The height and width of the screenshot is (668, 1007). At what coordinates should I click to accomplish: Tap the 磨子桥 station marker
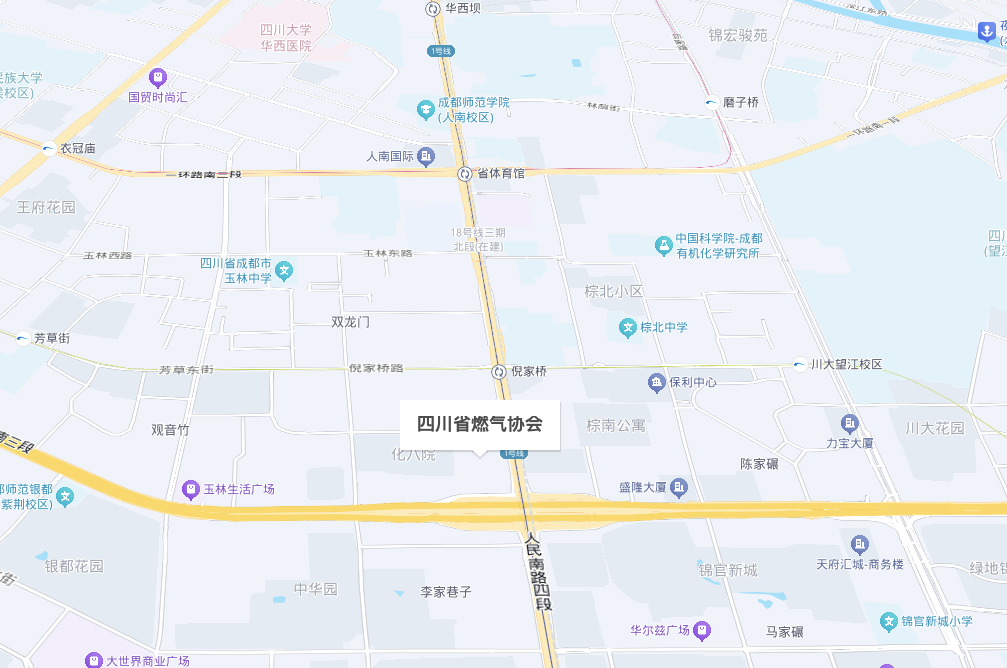pyautogui.click(x=710, y=103)
